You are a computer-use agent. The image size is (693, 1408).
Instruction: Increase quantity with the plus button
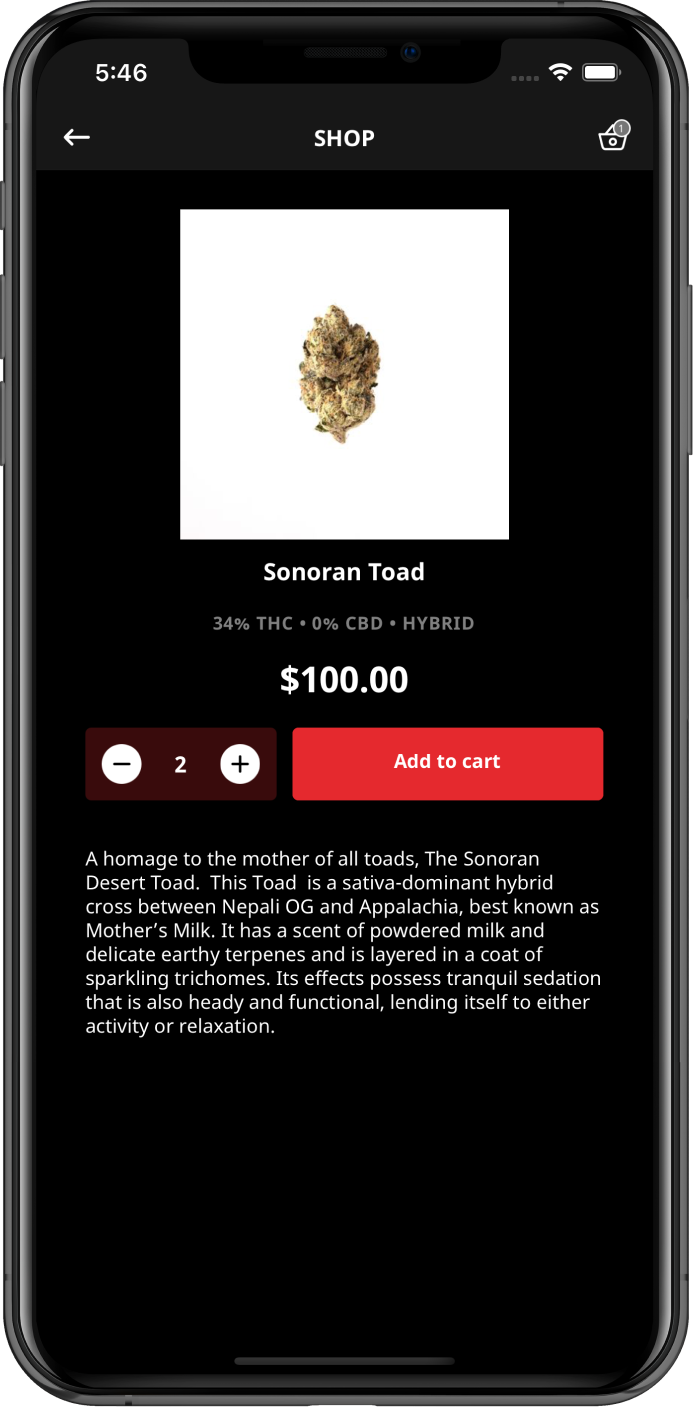(240, 764)
